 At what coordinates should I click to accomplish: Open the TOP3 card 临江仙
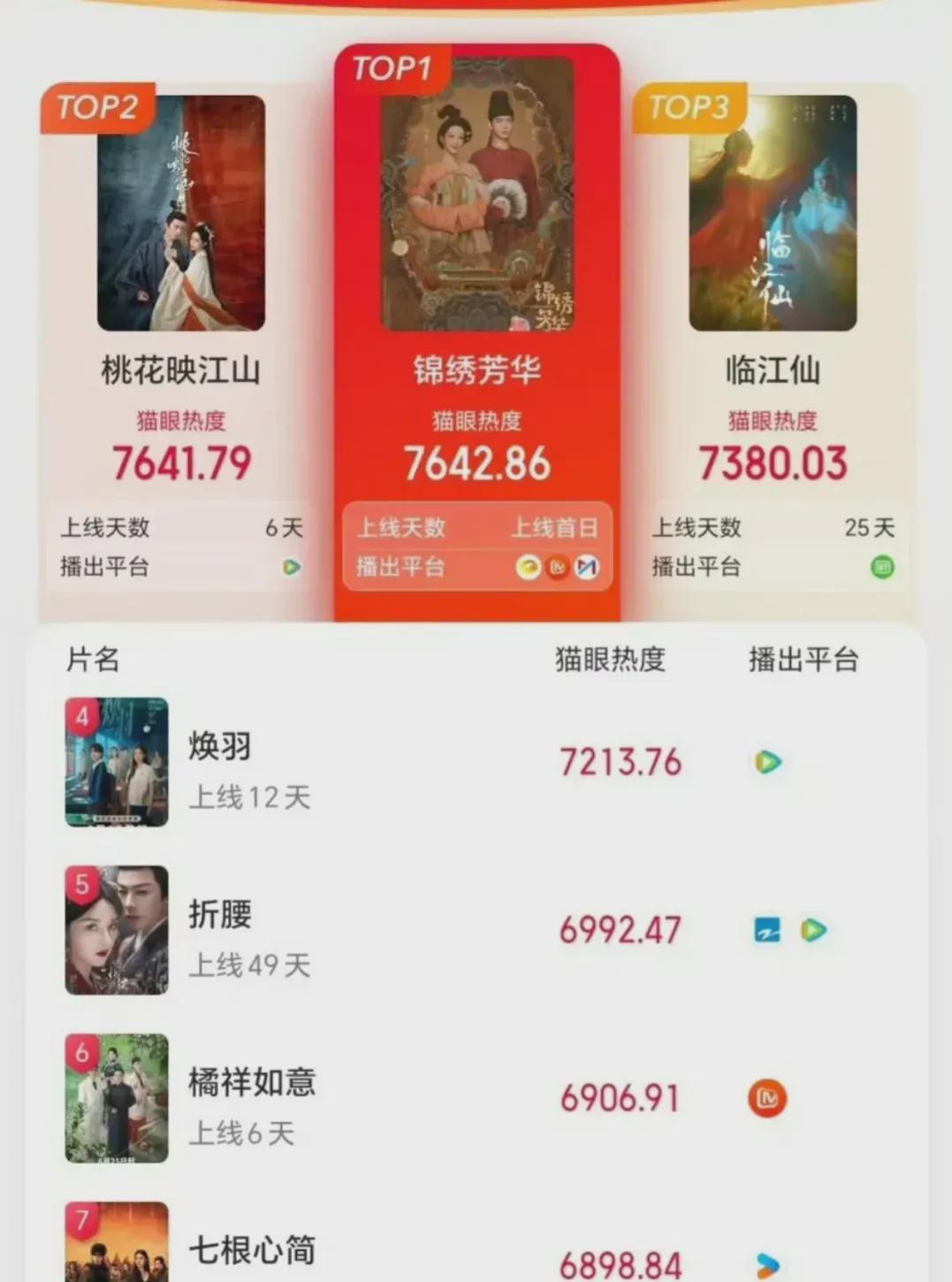click(x=773, y=345)
